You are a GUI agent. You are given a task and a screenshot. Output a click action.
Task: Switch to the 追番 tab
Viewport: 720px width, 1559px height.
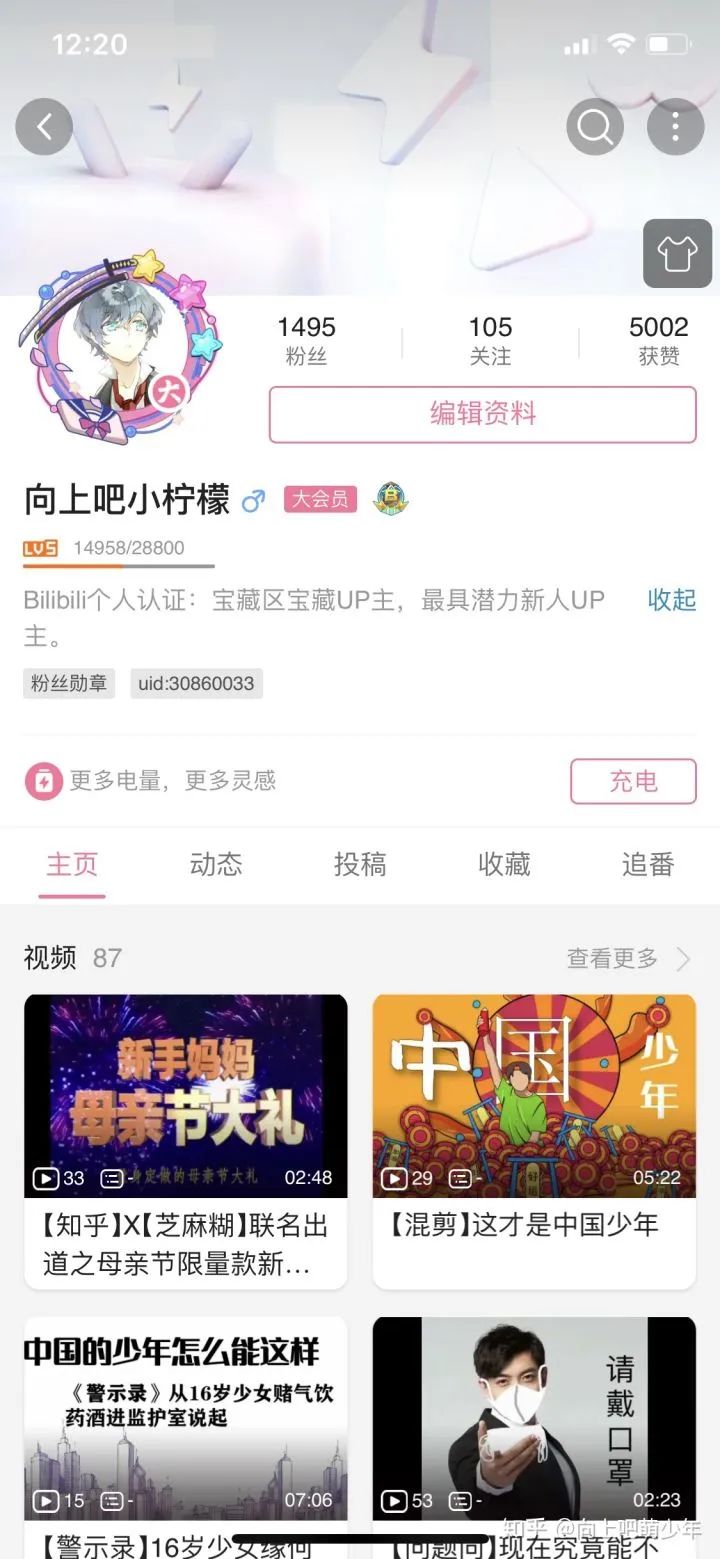(x=646, y=865)
